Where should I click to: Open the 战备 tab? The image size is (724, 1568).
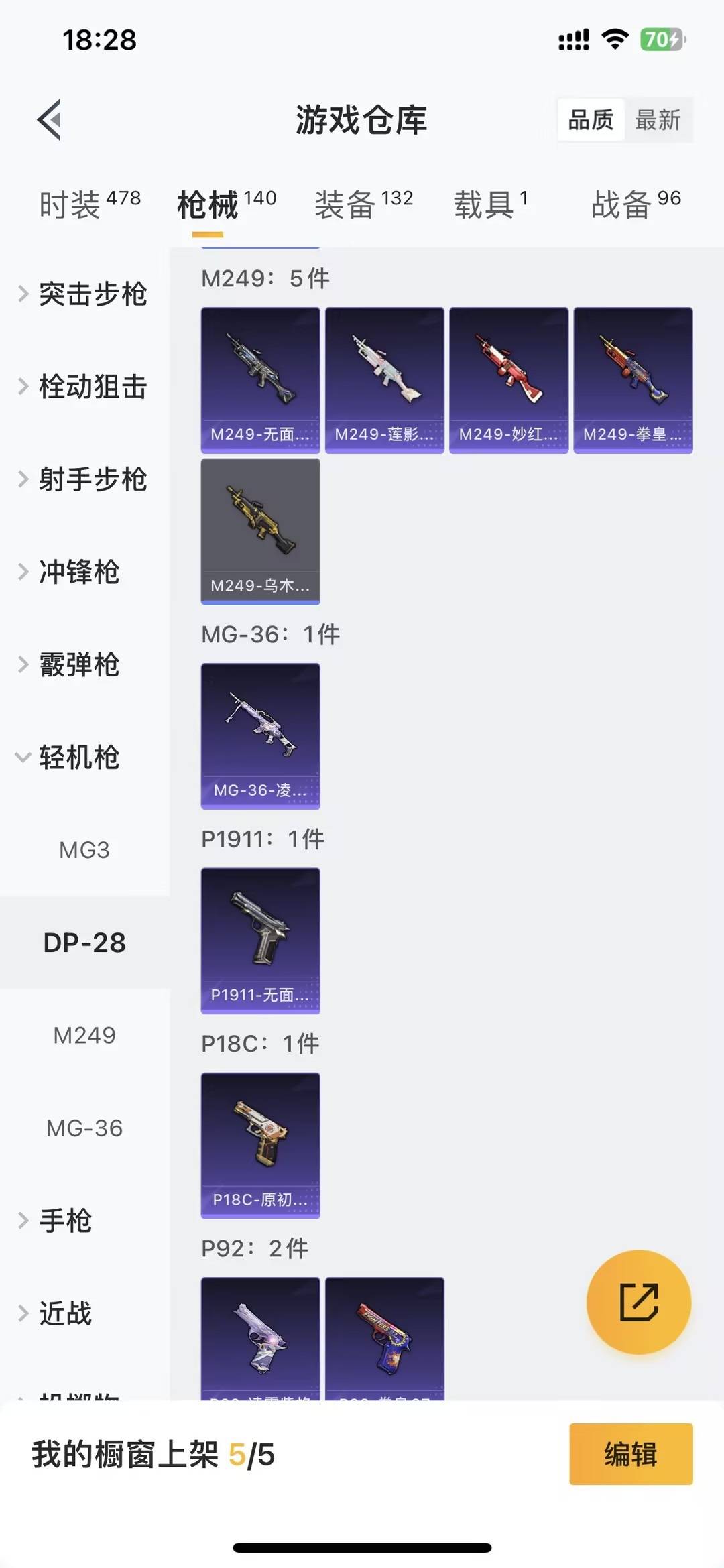click(x=623, y=201)
